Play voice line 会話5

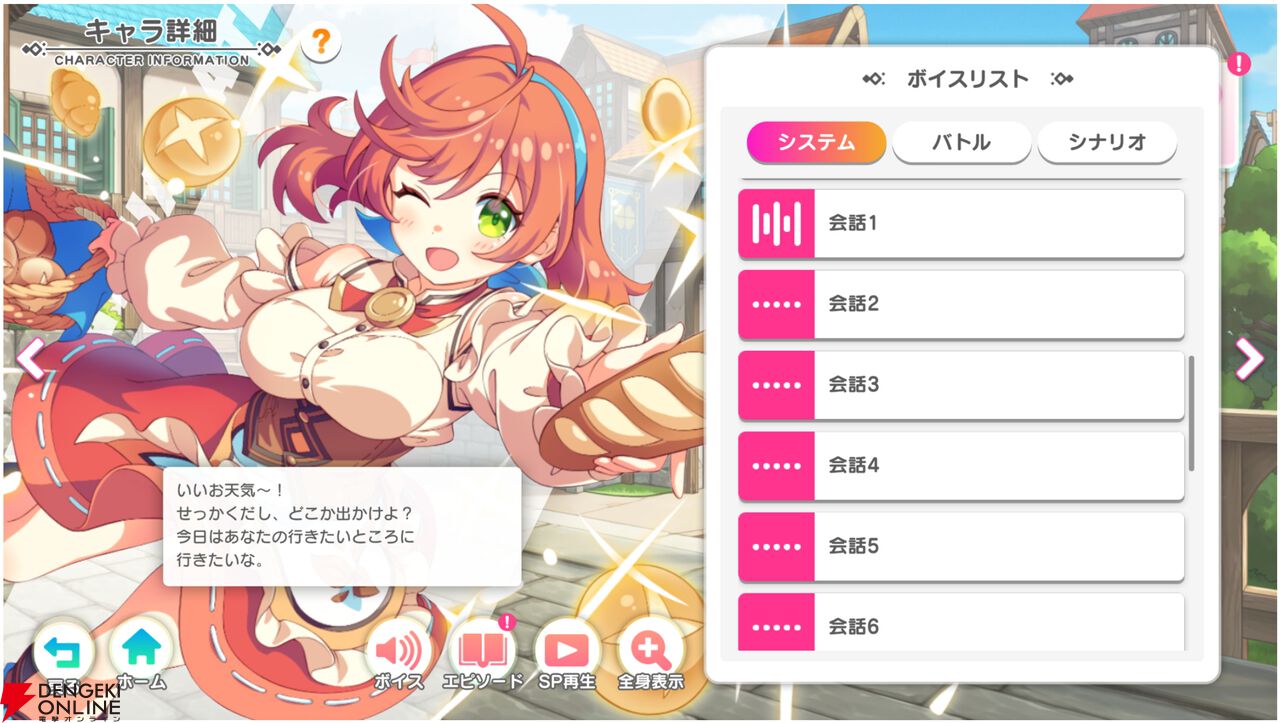[x=960, y=546]
